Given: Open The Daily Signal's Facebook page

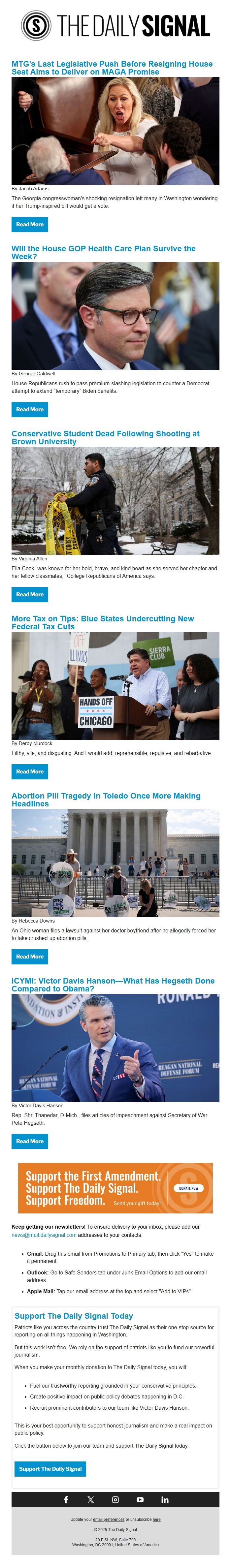Looking at the screenshot, I should pos(66,1500).
